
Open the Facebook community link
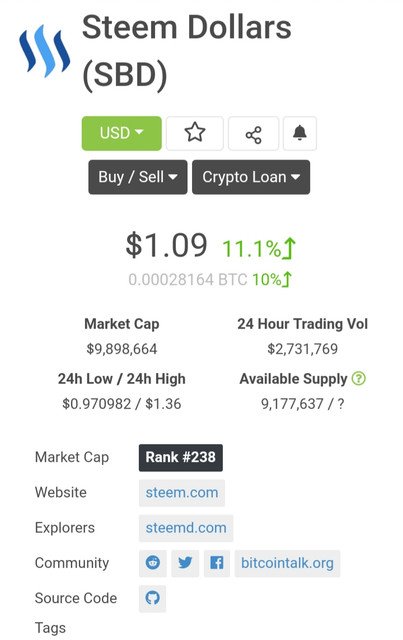tap(217, 563)
